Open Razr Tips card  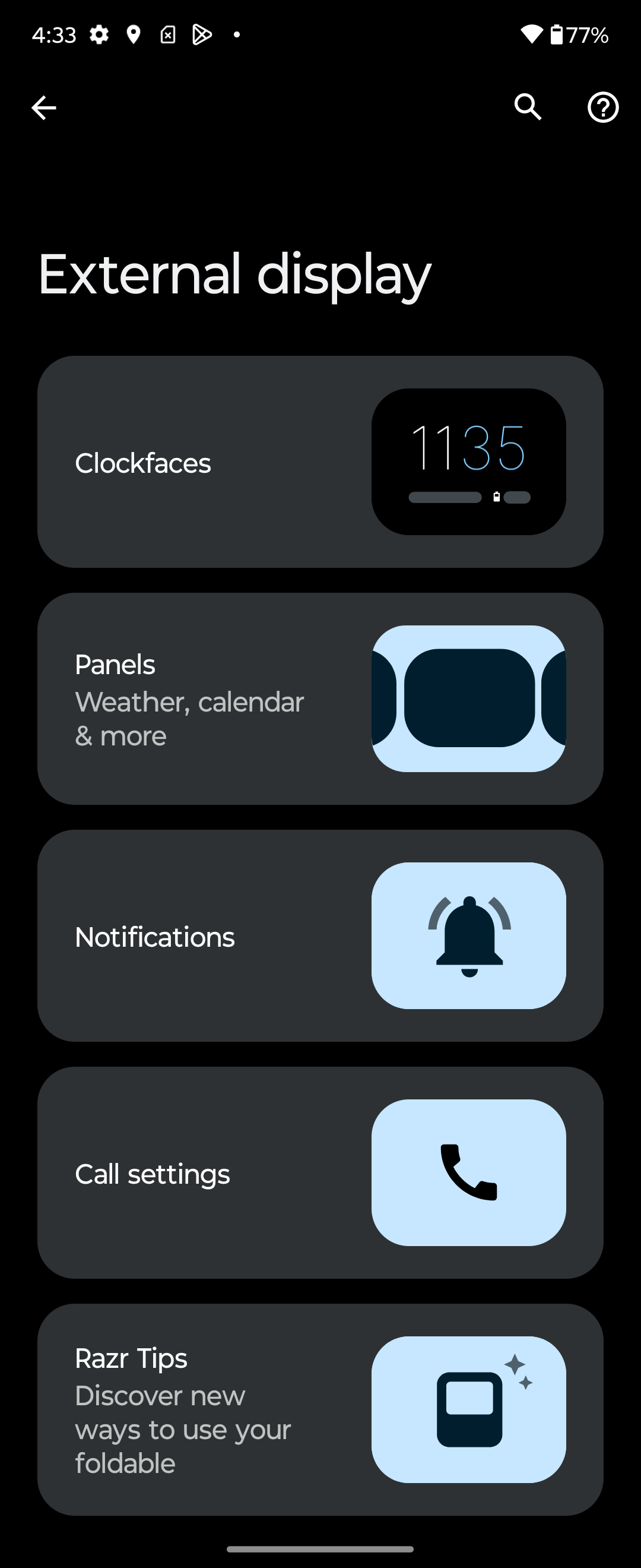click(x=320, y=1409)
